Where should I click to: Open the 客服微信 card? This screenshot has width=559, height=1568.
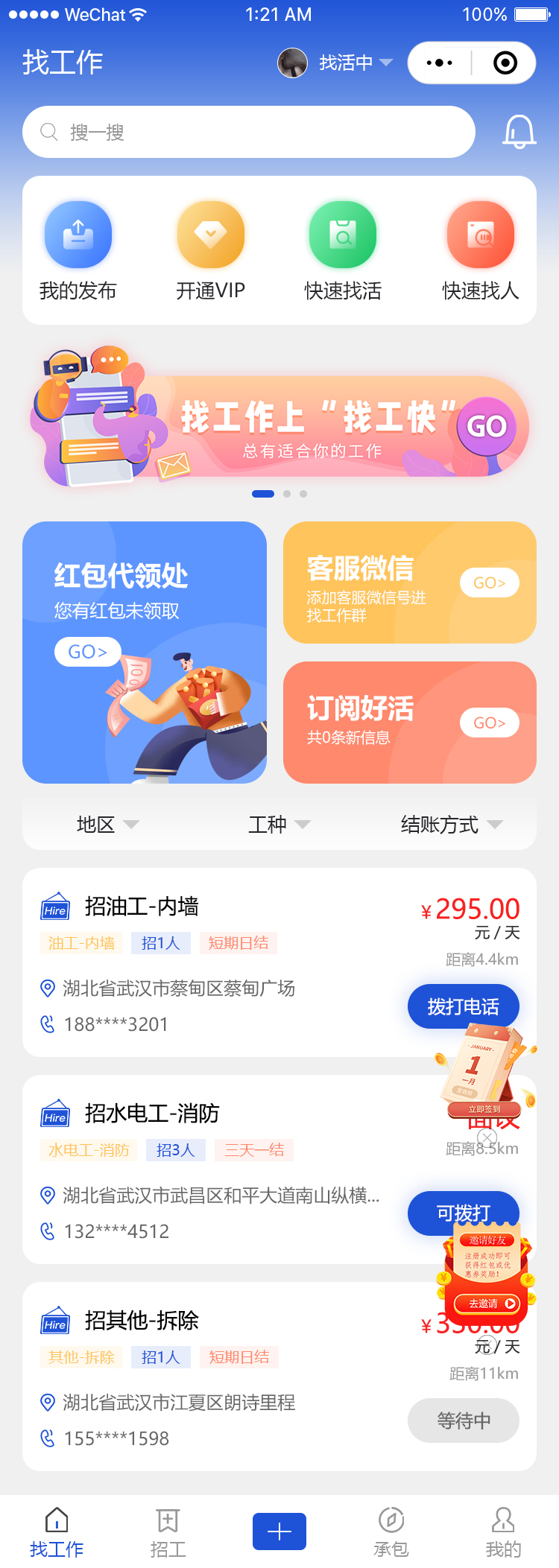[x=409, y=583]
